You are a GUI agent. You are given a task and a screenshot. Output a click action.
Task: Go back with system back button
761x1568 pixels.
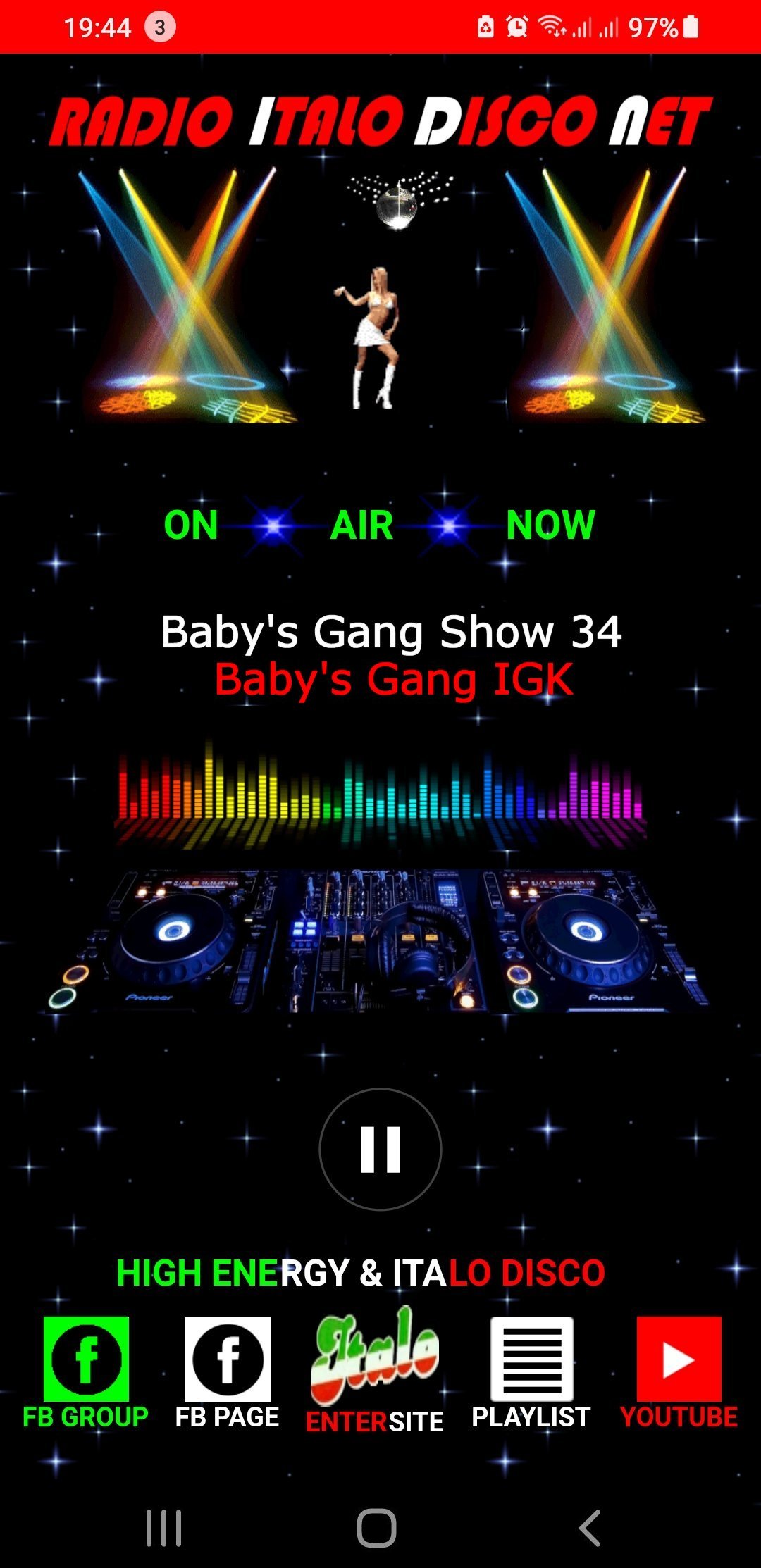coord(590,1528)
